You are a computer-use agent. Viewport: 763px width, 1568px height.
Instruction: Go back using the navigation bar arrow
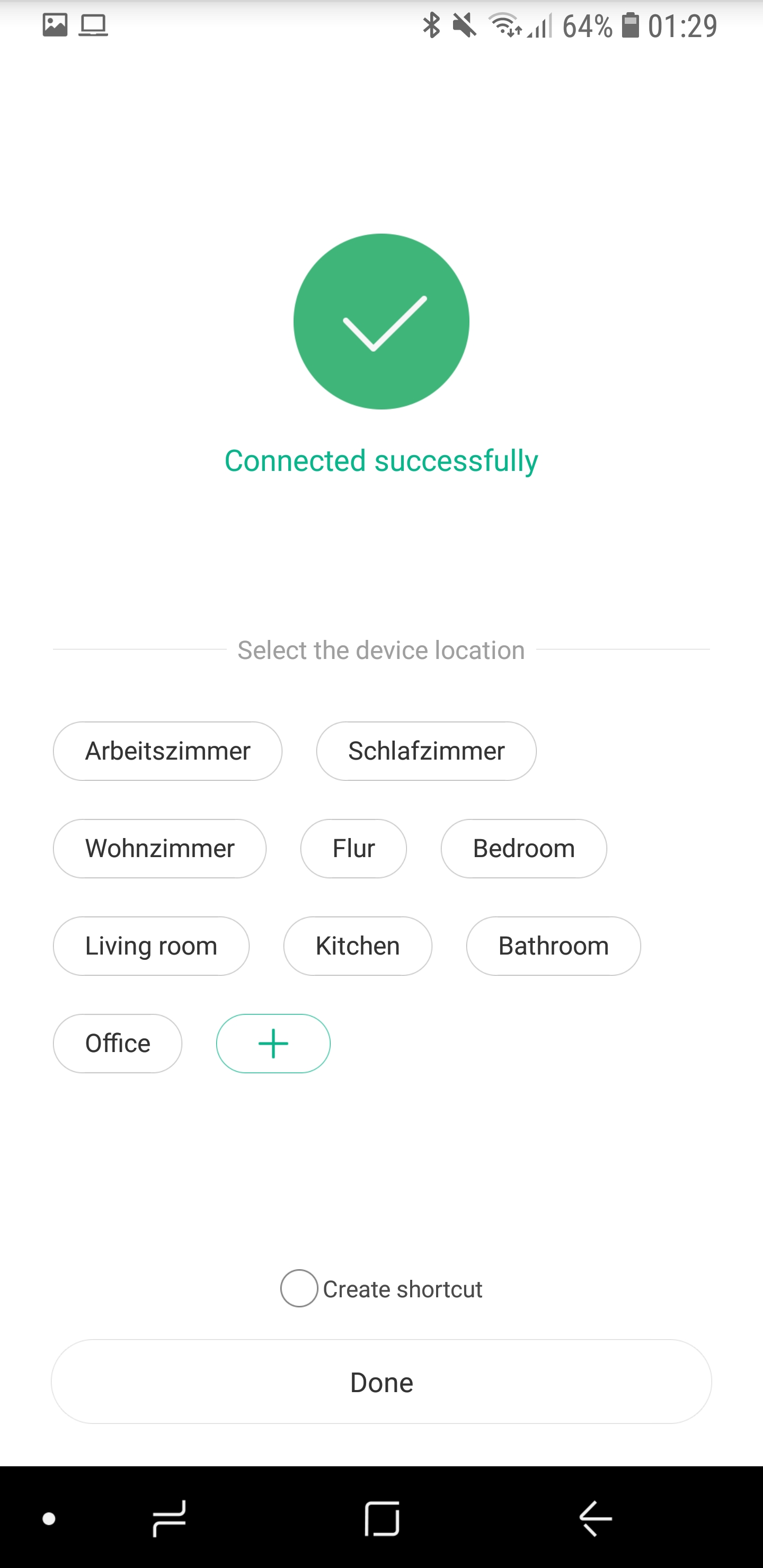click(x=595, y=1518)
